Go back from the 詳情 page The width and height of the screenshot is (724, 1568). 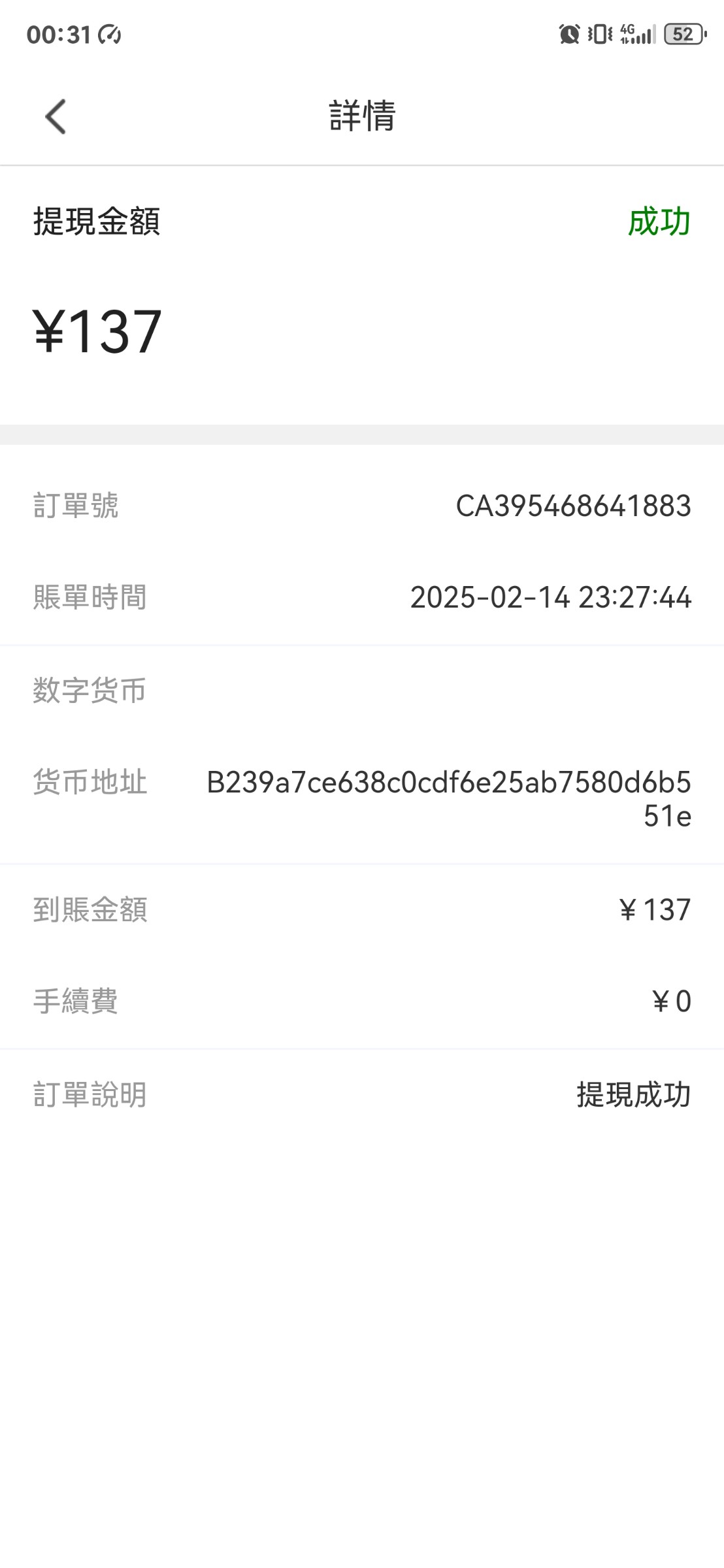pos(56,117)
